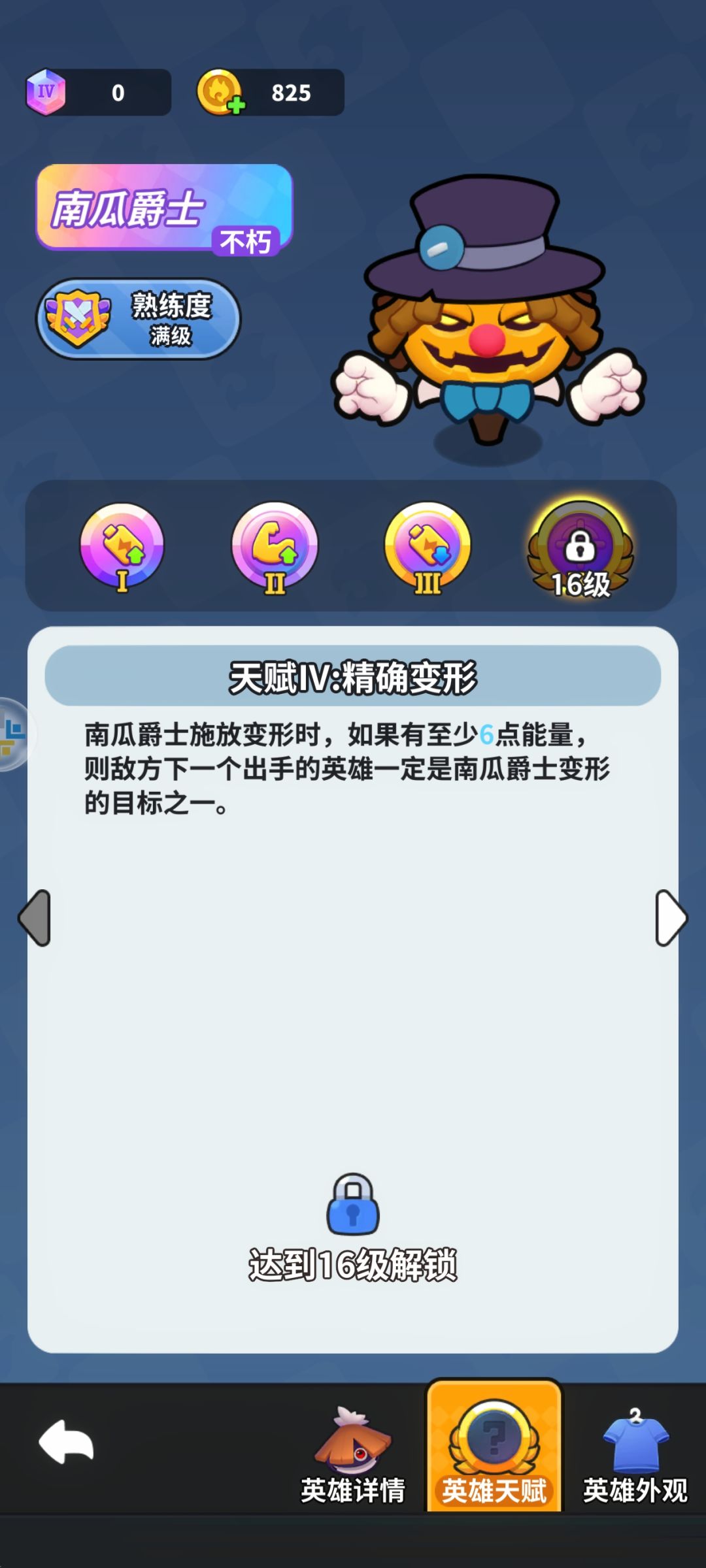Screen dimensions: 706x1568
Task: Expand the next talent with right arrow
Action: [669, 919]
